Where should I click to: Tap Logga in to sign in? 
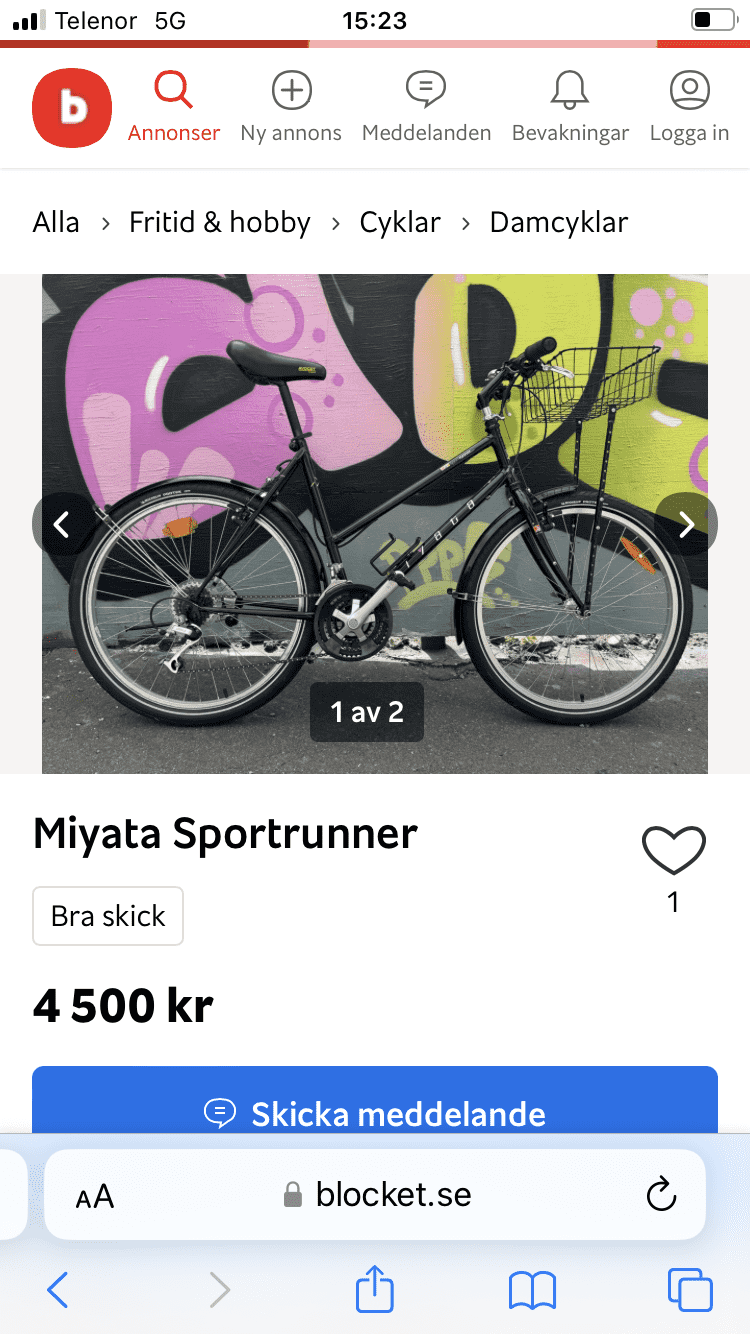pyautogui.click(x=689, y=108)
